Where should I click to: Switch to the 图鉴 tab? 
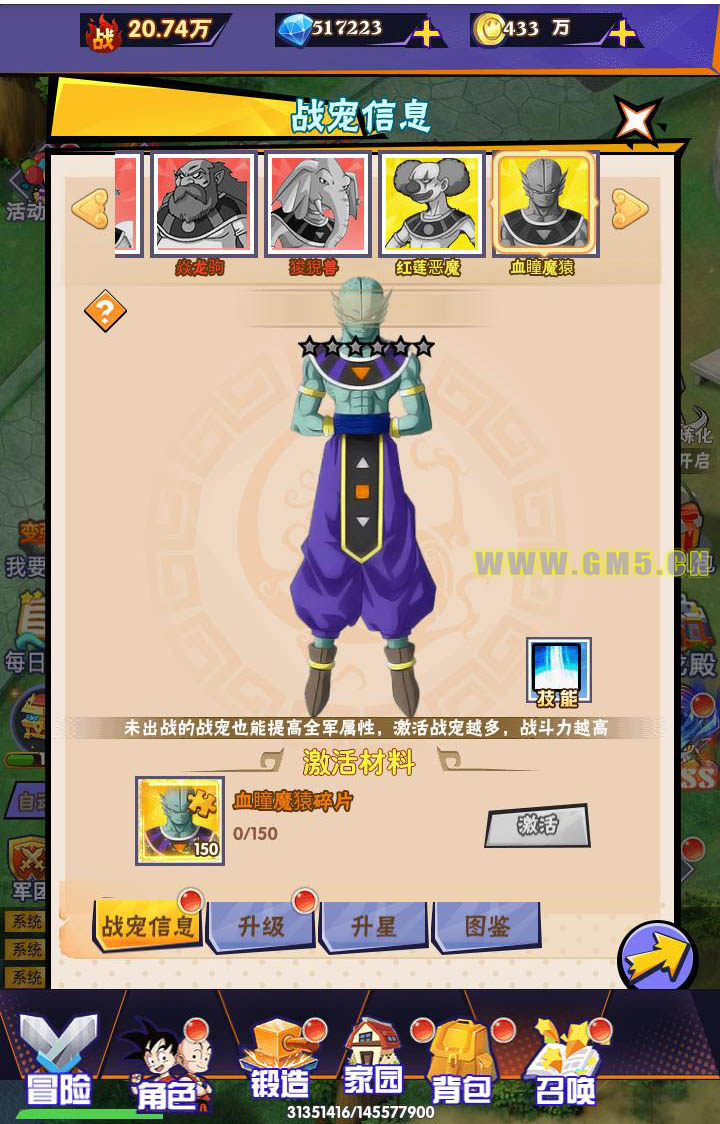(x=487, y=926)
